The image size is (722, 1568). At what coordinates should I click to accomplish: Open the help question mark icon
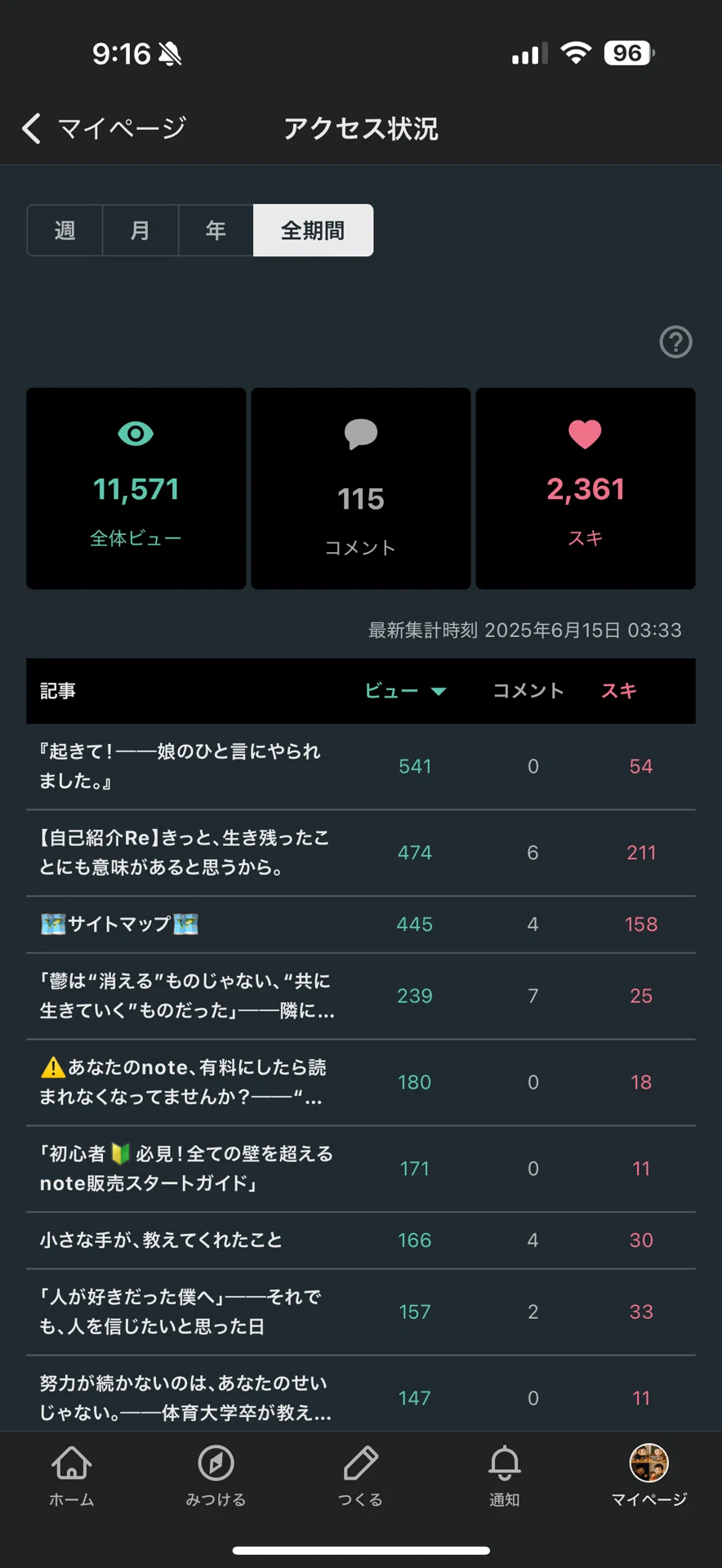pyautogui.click(x=675, y=342)
